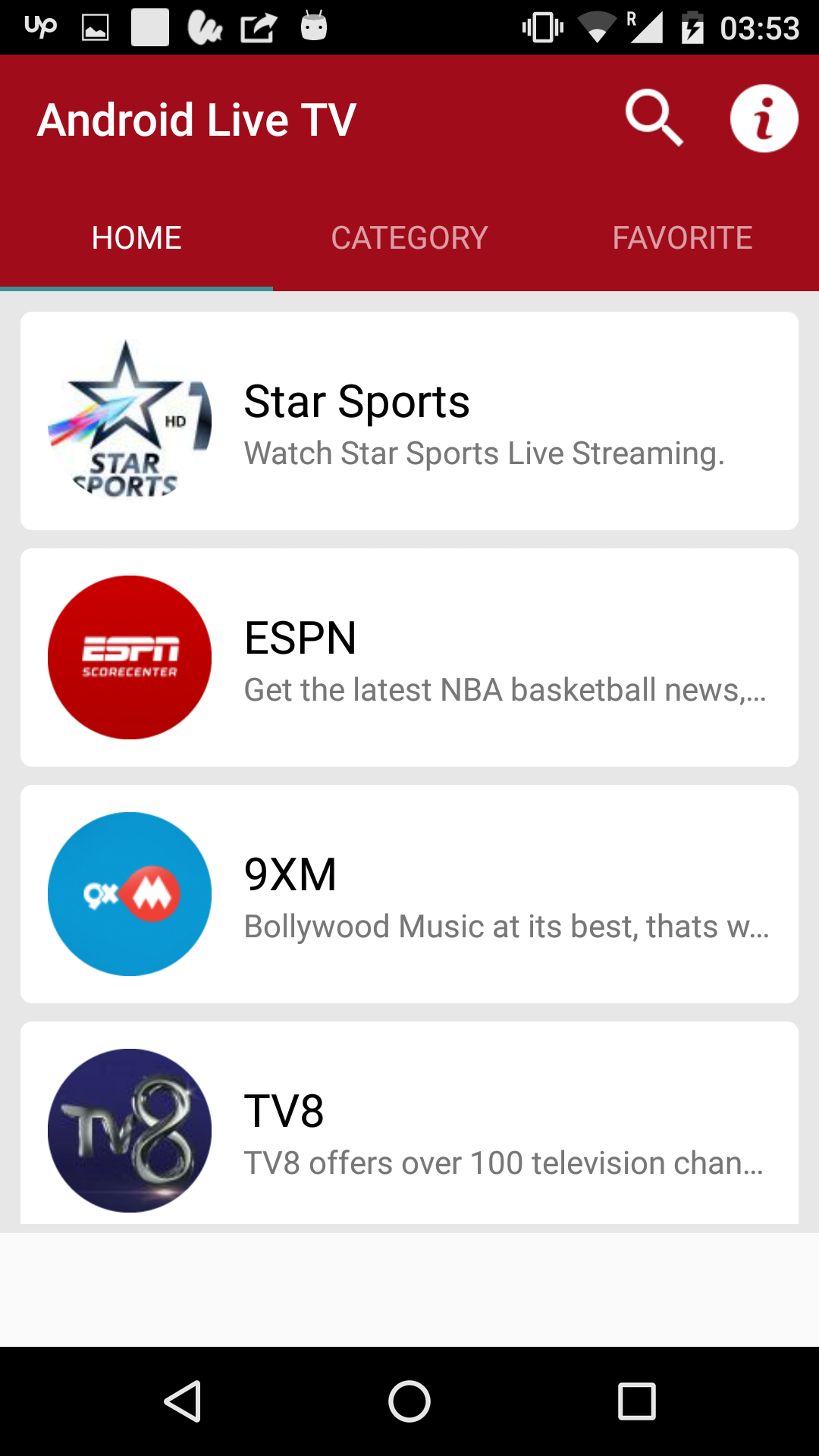Image resolution: width=819 pixels, height=1456 pixels.
Task: Select the HOME tab
Action: coord(136,237)
